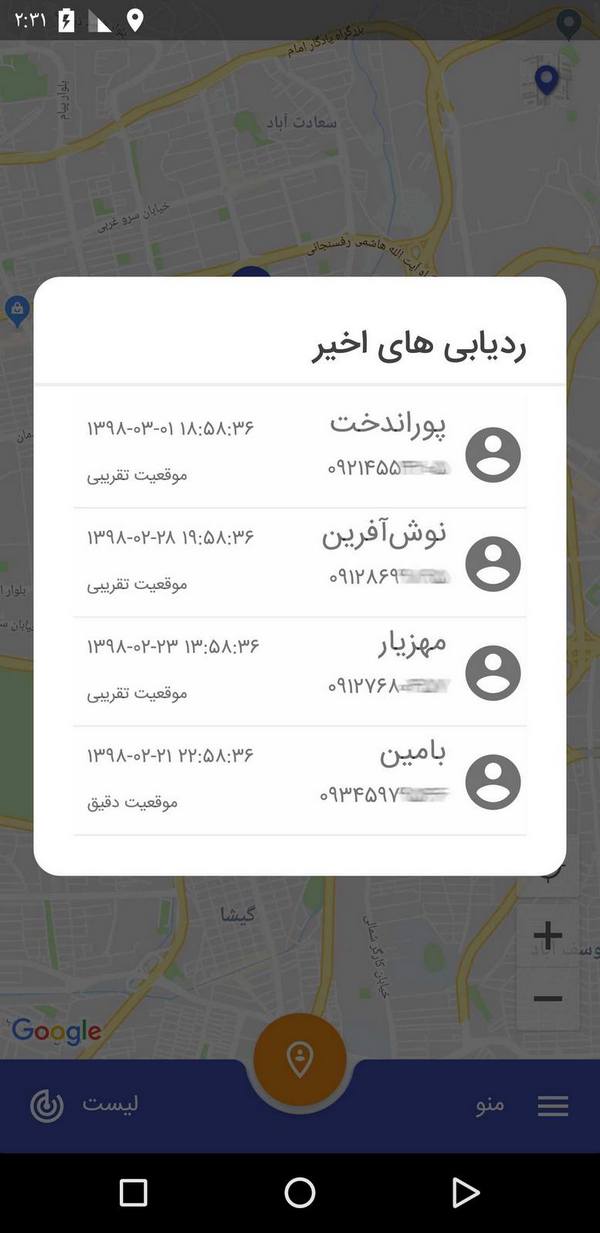The width and height of the screenshot is (600, 1233).
Task: Open the مهزیار tracking record
Action: click(299, 672)
